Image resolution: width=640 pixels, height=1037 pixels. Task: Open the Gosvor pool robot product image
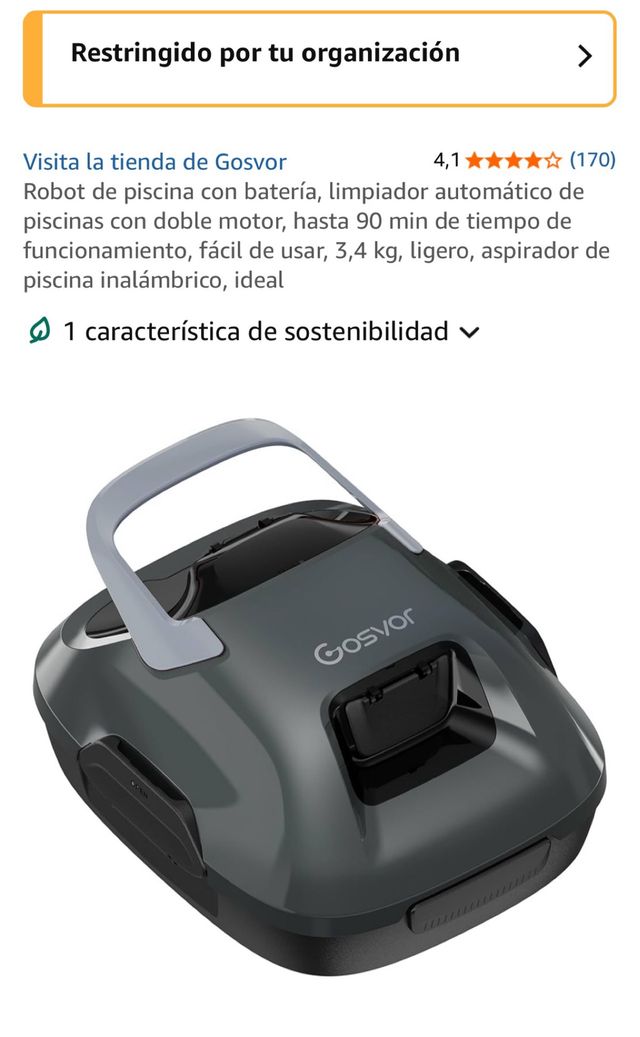point(320,680)
